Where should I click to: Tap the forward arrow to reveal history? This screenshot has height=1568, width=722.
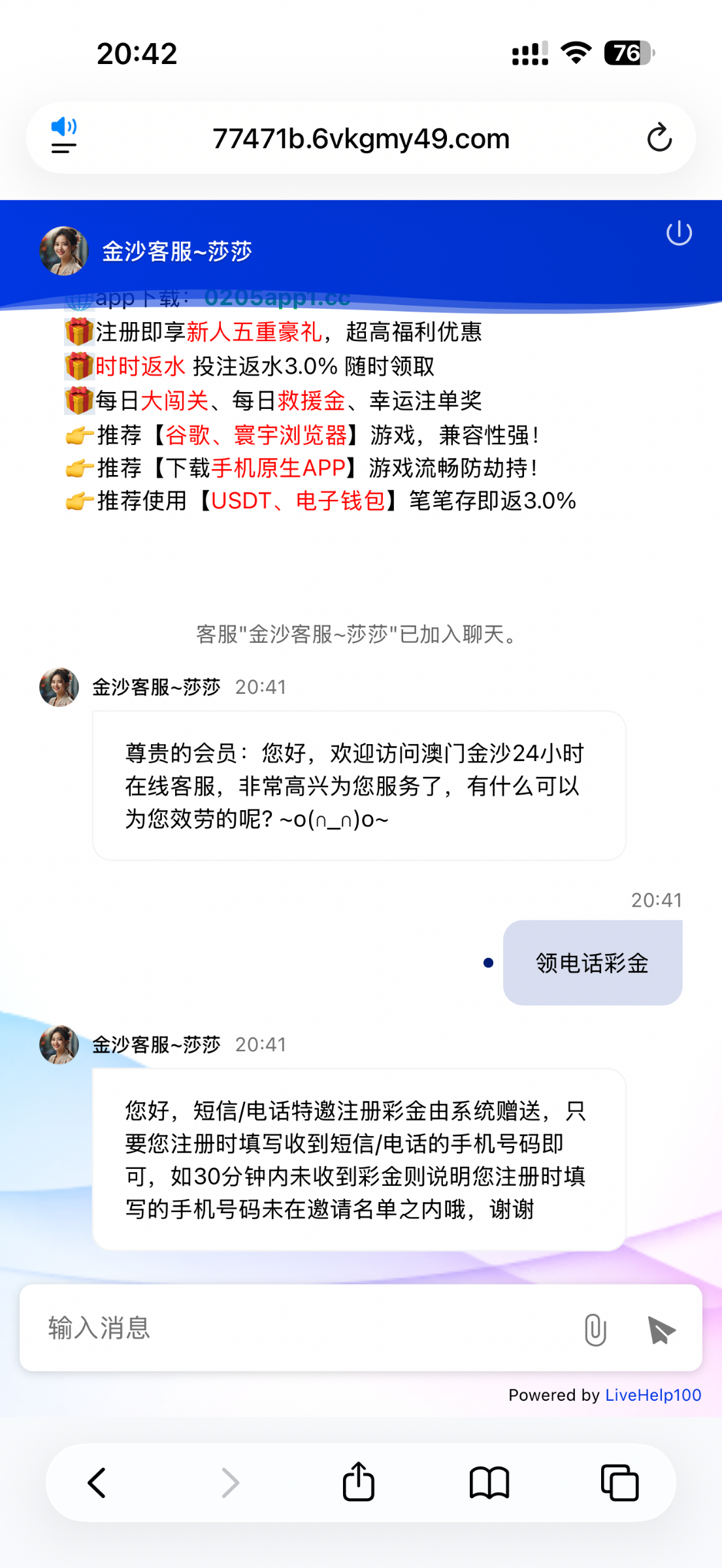pos(229,1482)
